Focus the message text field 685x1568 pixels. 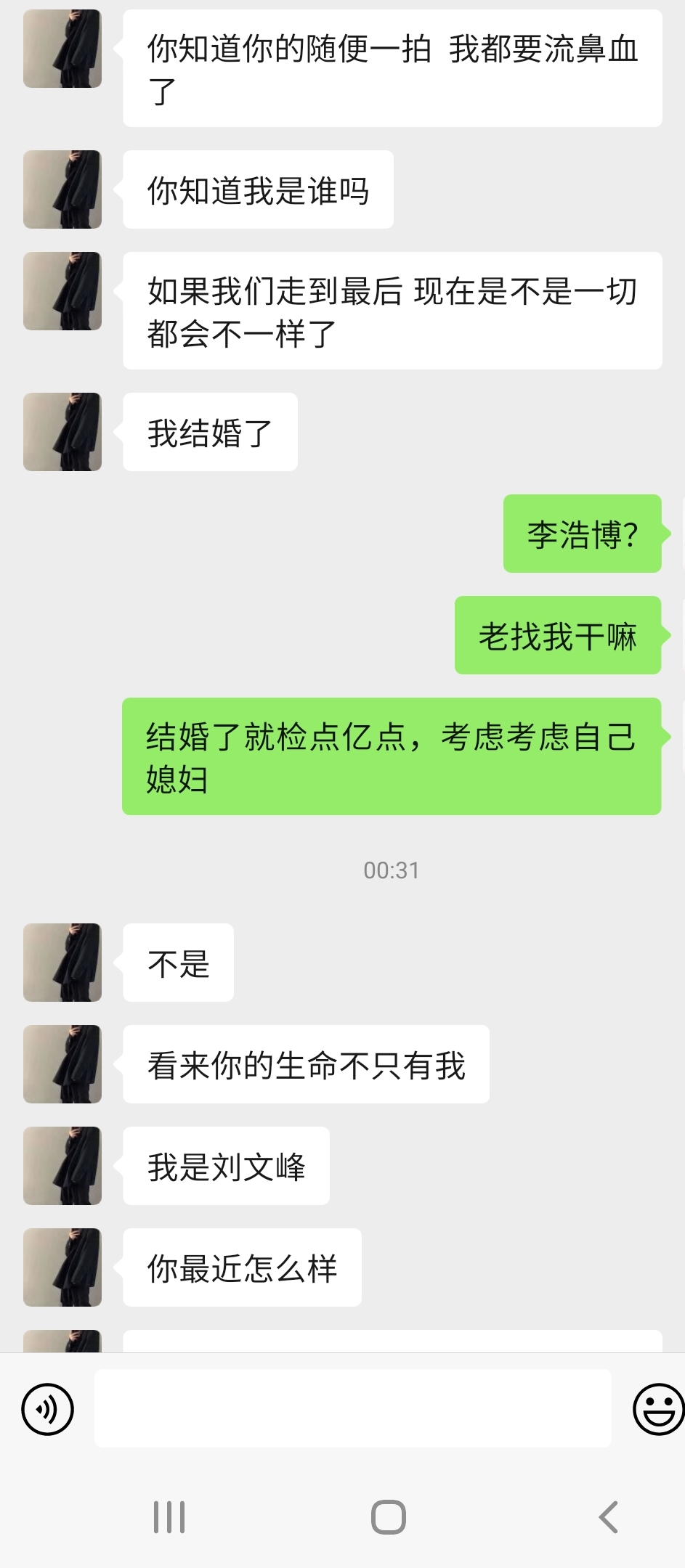352,1409
